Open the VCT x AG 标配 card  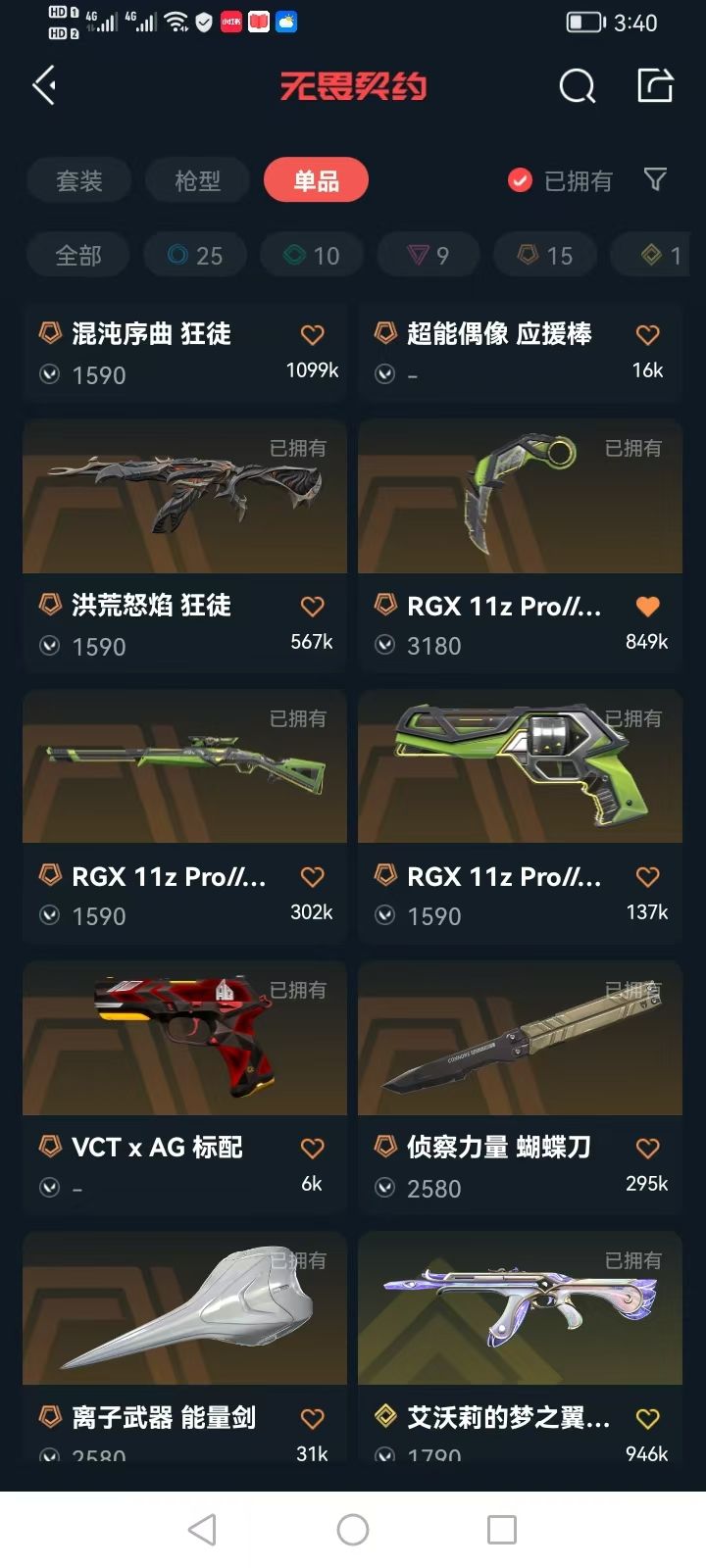tap(184, 1088)
